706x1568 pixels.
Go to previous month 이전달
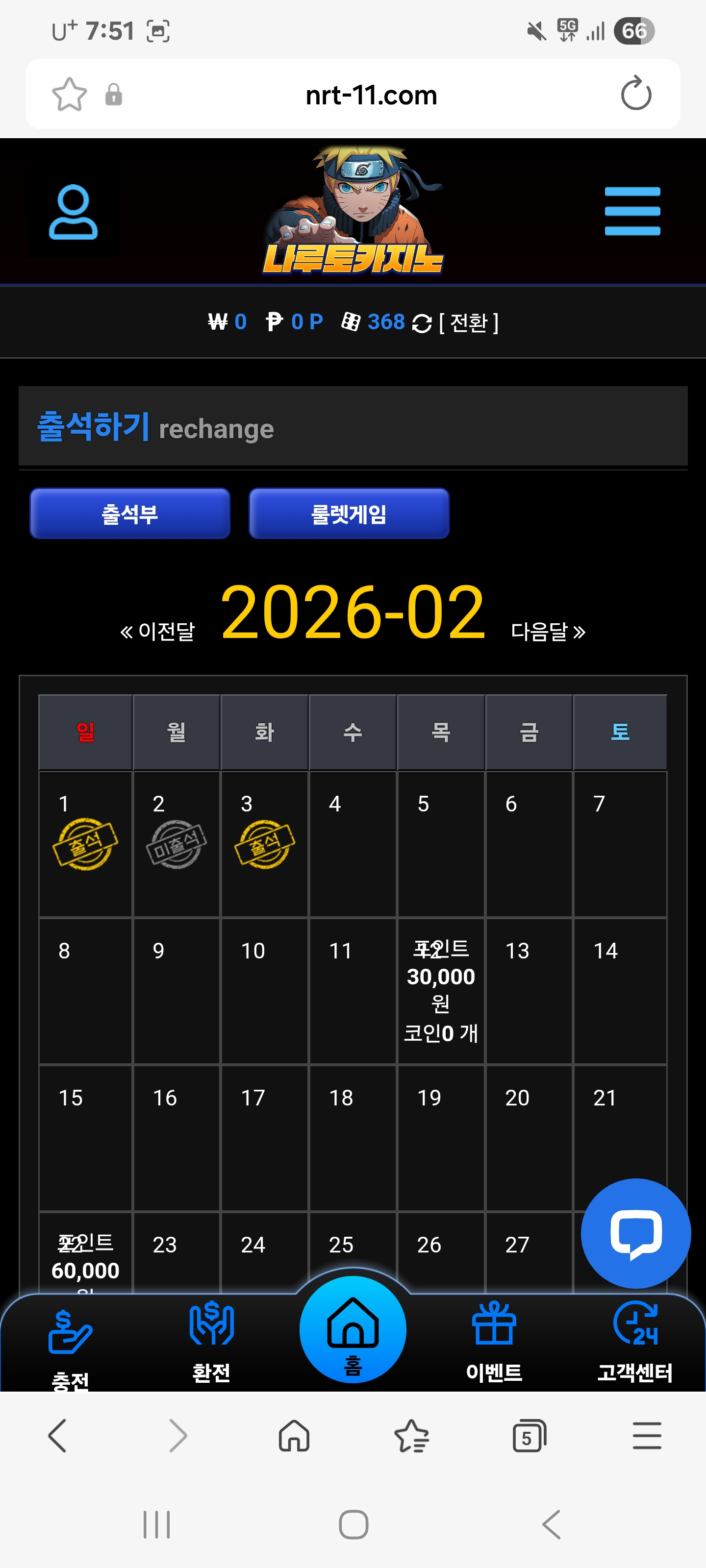(x=158, y=631)
